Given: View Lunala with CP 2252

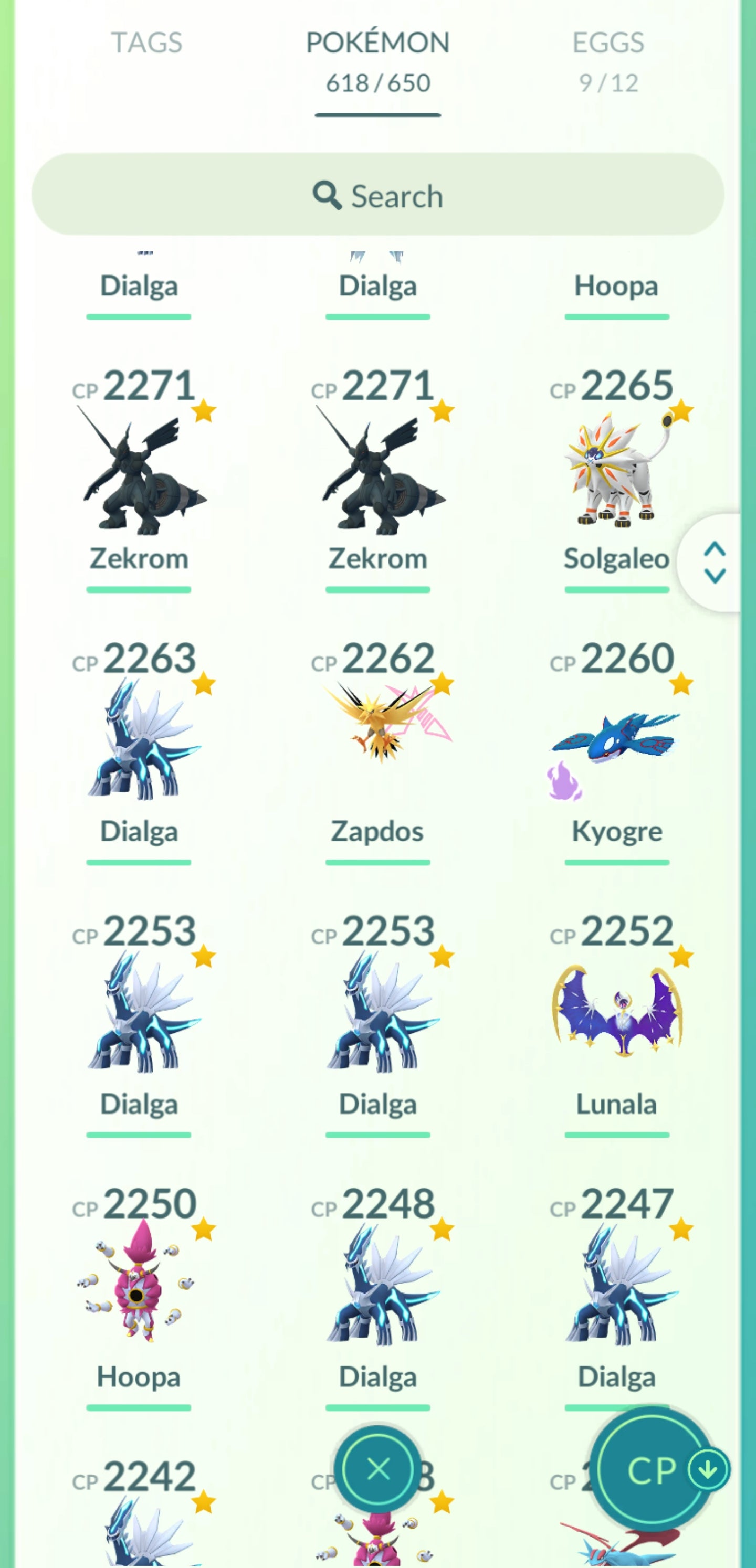Looking at the screenshot, I should (x=616, y=1010).
